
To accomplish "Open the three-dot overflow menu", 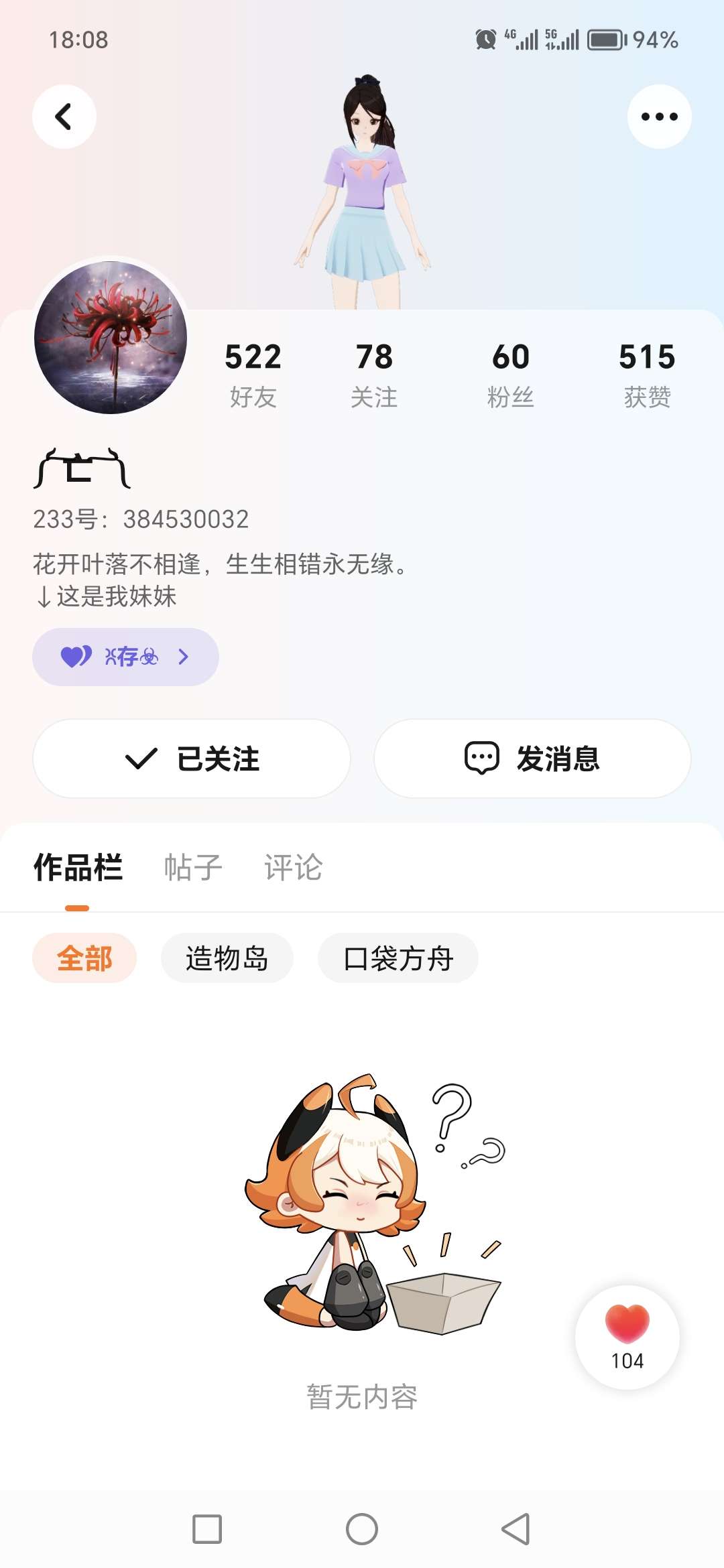I will coord(659,117).
